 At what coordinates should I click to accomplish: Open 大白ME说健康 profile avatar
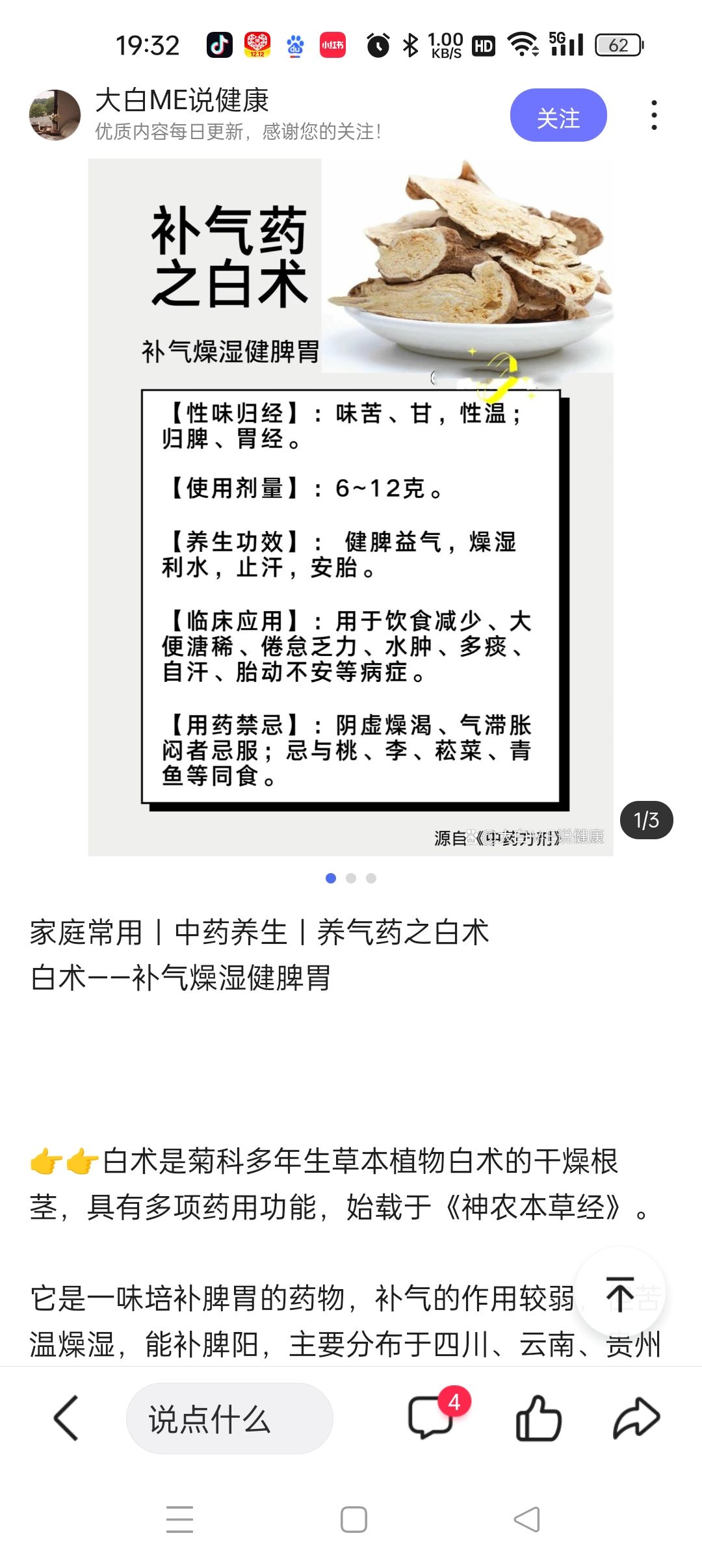55,115
